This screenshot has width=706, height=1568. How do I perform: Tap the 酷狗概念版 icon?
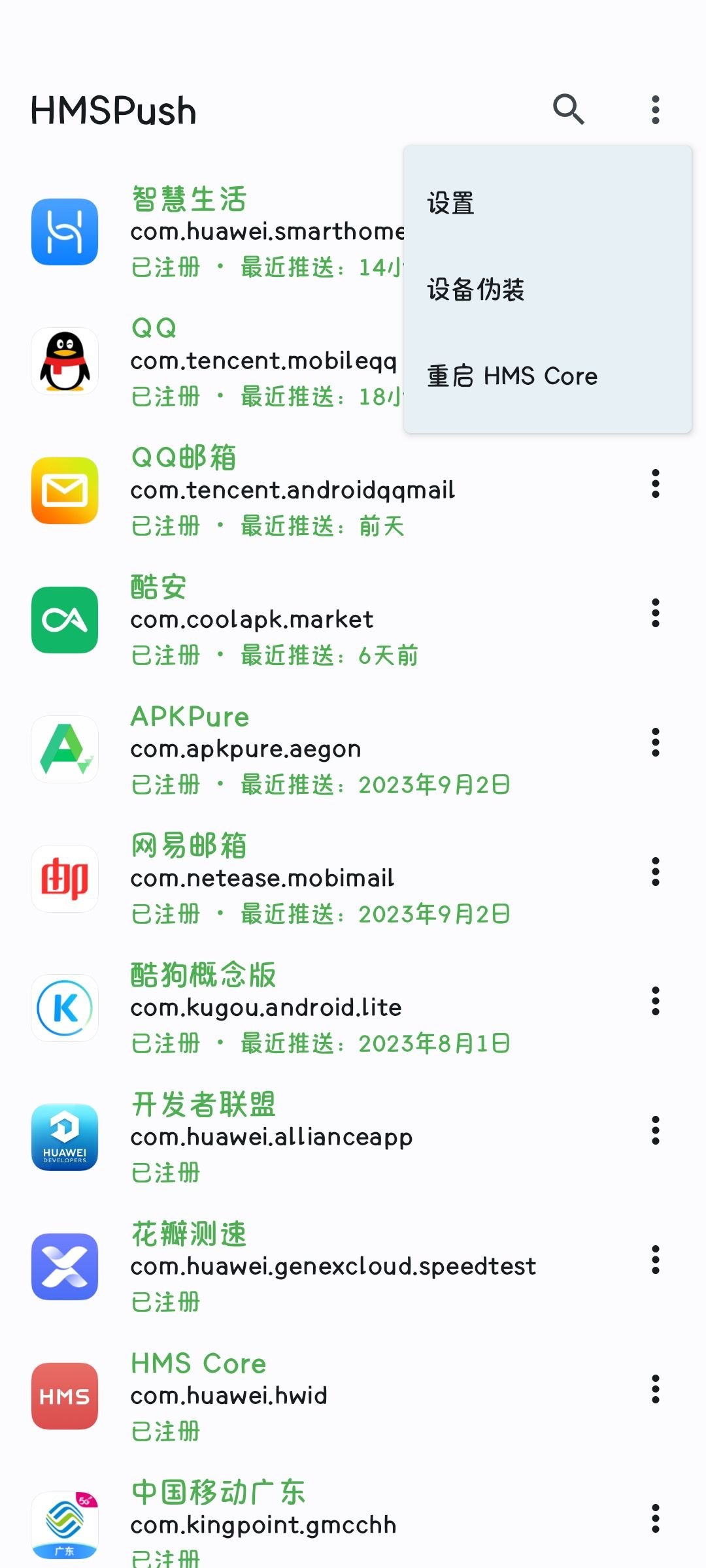(64, 1008)
